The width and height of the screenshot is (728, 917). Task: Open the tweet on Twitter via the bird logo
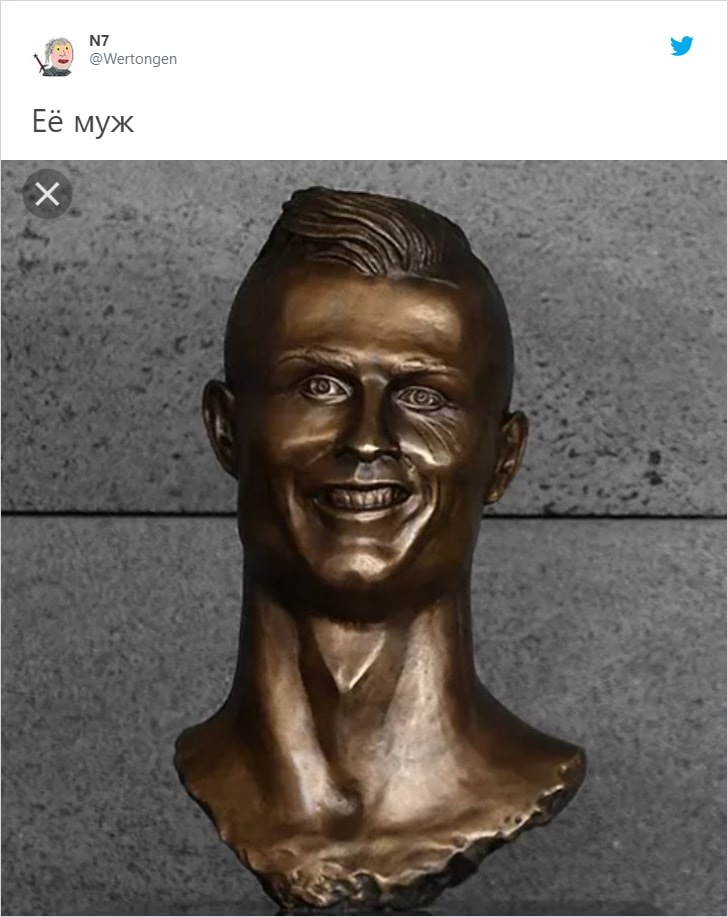[x=683, y=45]
